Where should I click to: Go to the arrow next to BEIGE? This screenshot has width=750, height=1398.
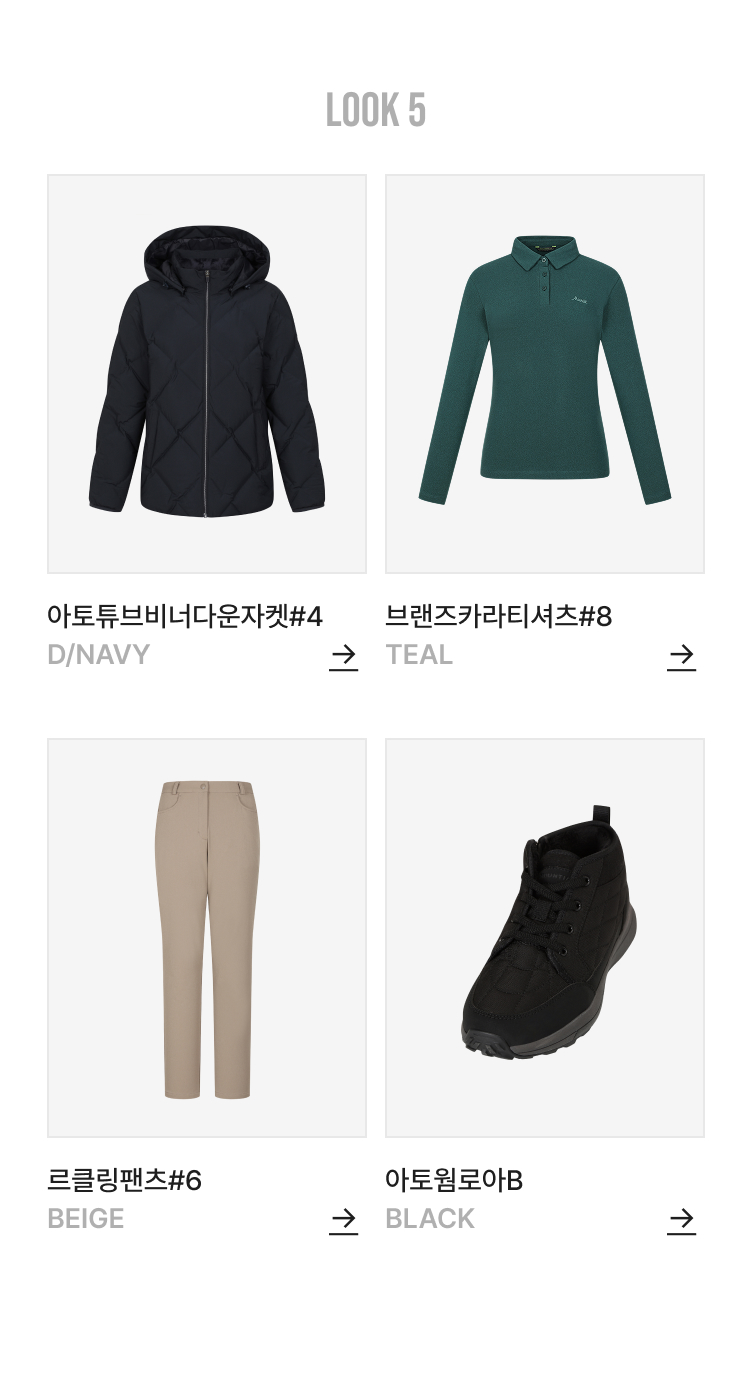click(343, 1220)
